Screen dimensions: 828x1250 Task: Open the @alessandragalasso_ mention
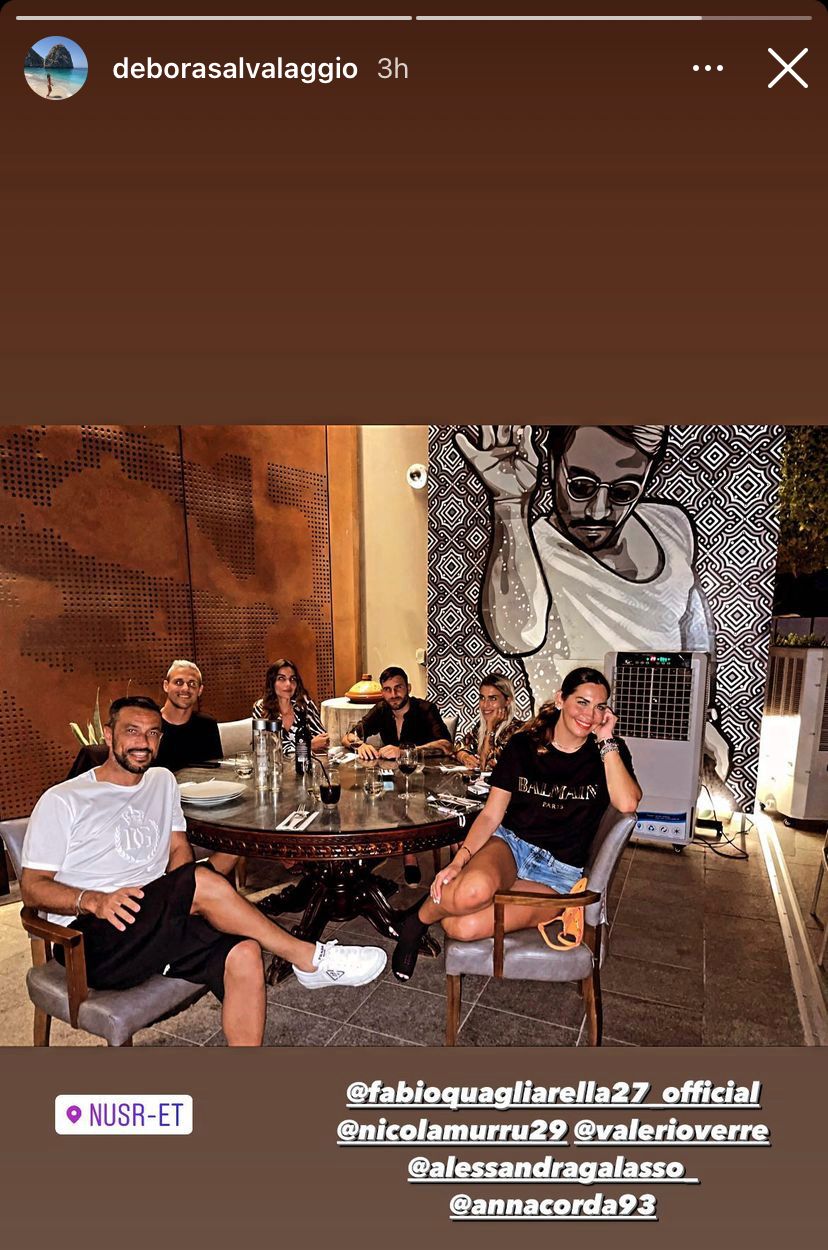point(552,1167)
